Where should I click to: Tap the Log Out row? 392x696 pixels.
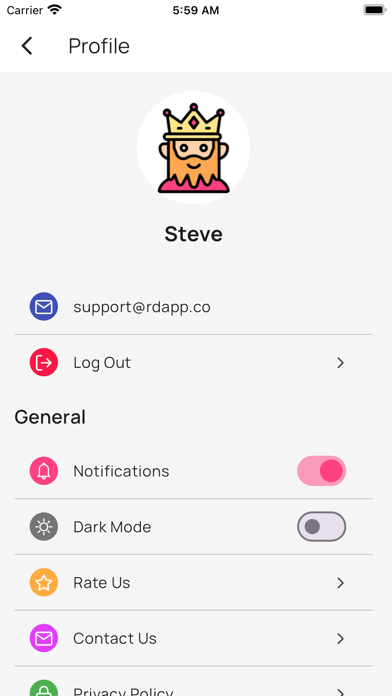pyautogui.click(x=194, y=363)
